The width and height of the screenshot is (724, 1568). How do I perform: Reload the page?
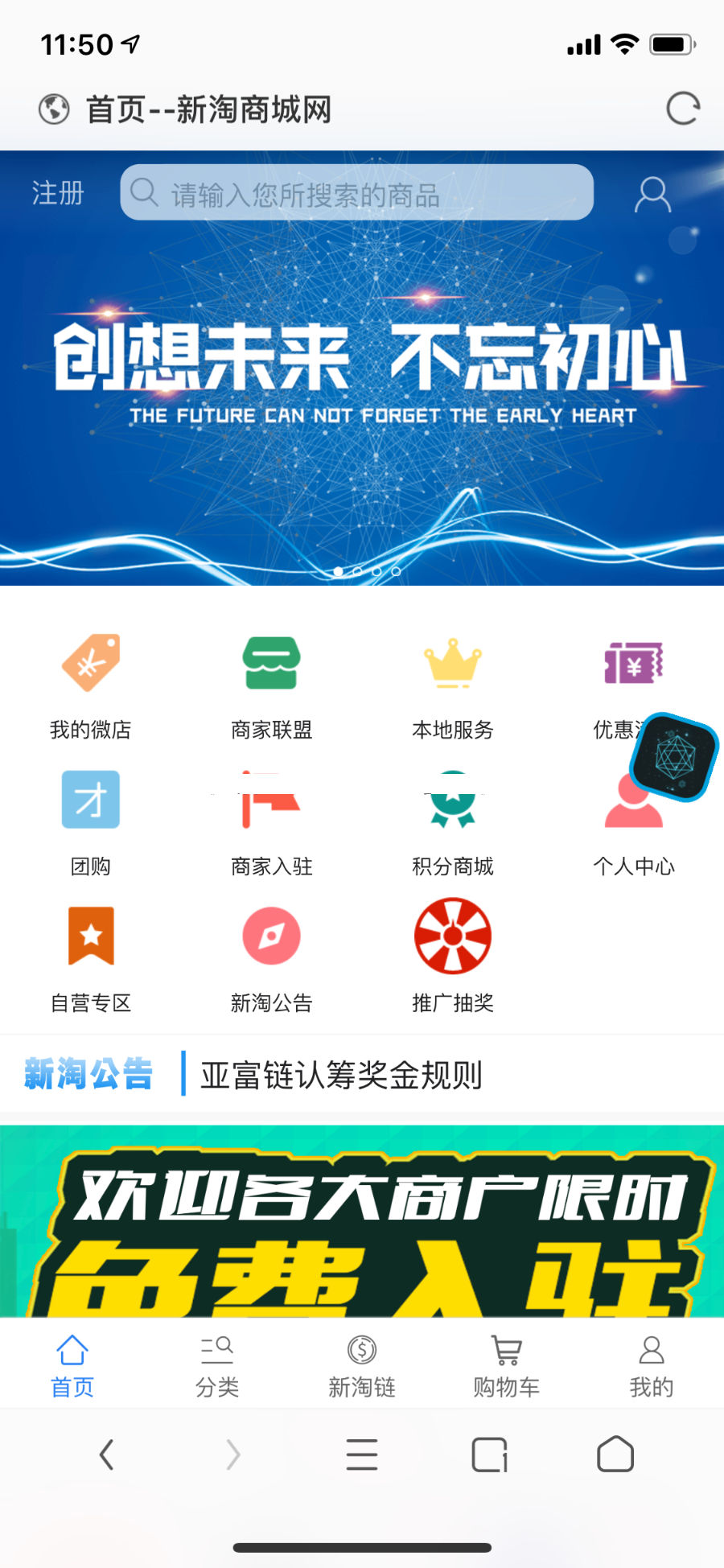click(683, 109)
